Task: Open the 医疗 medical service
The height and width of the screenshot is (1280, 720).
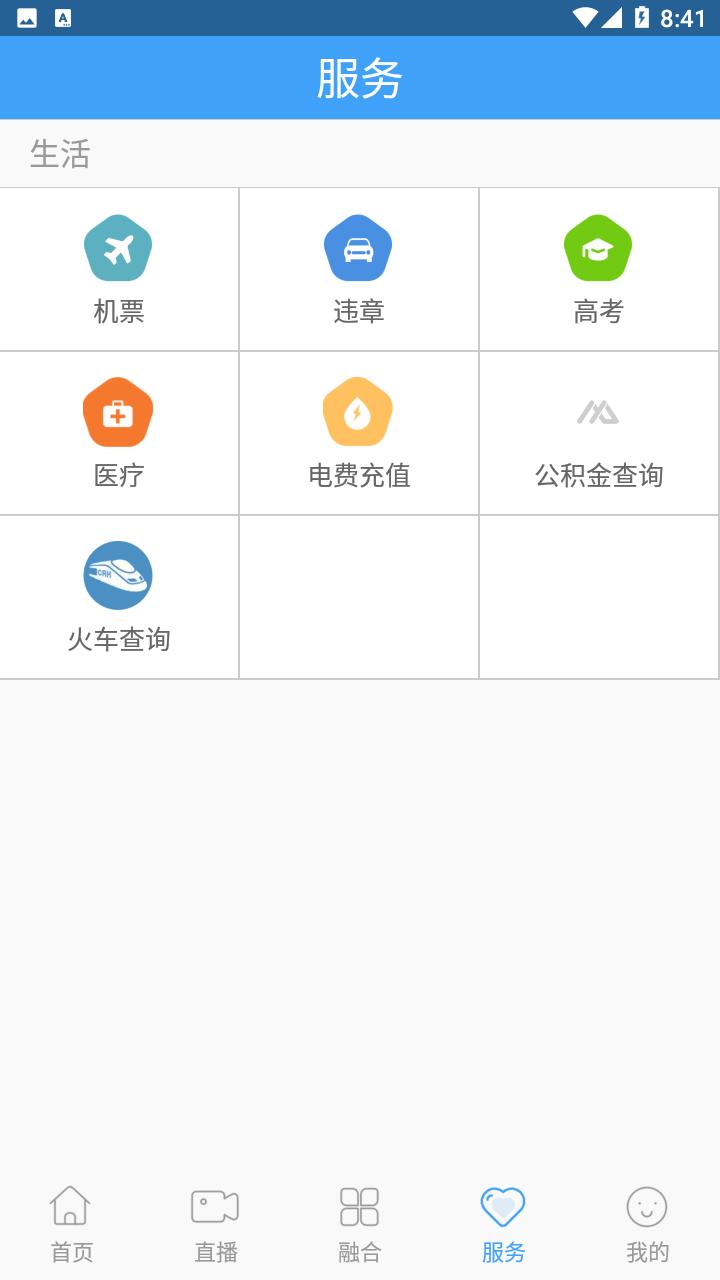Action: pos(118,432)
